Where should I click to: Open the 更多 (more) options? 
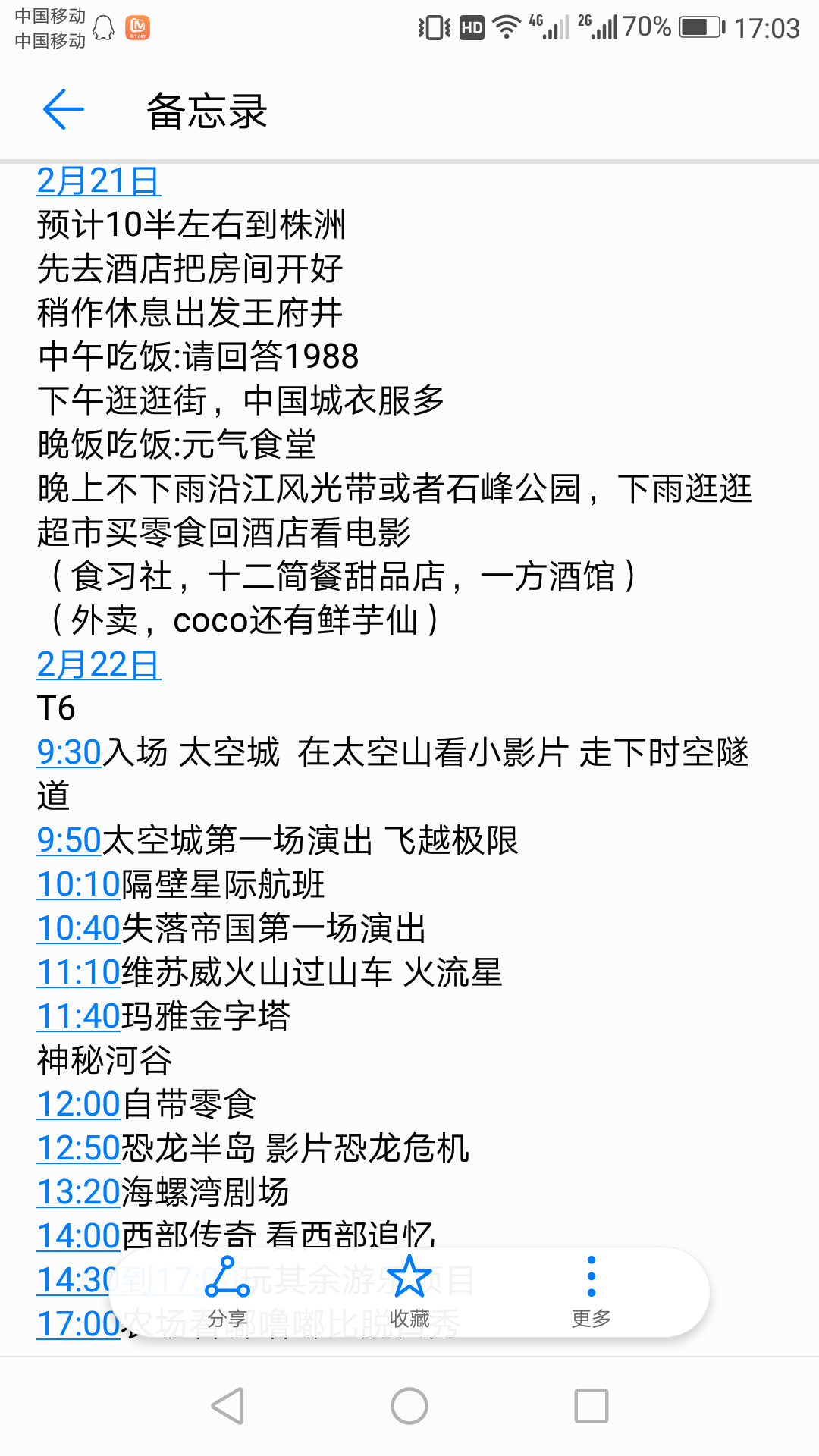point(591,1292)
